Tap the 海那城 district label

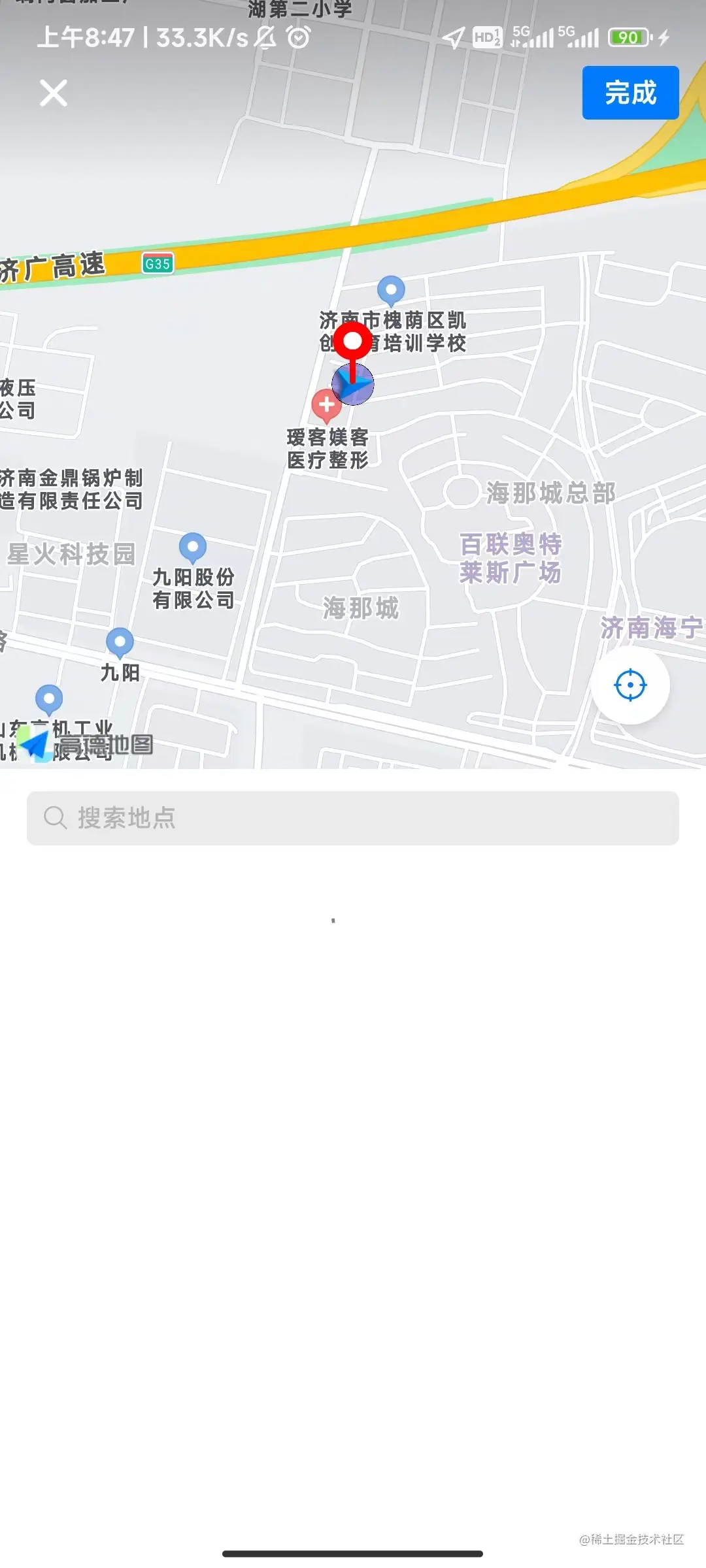[x=360, y=608]
